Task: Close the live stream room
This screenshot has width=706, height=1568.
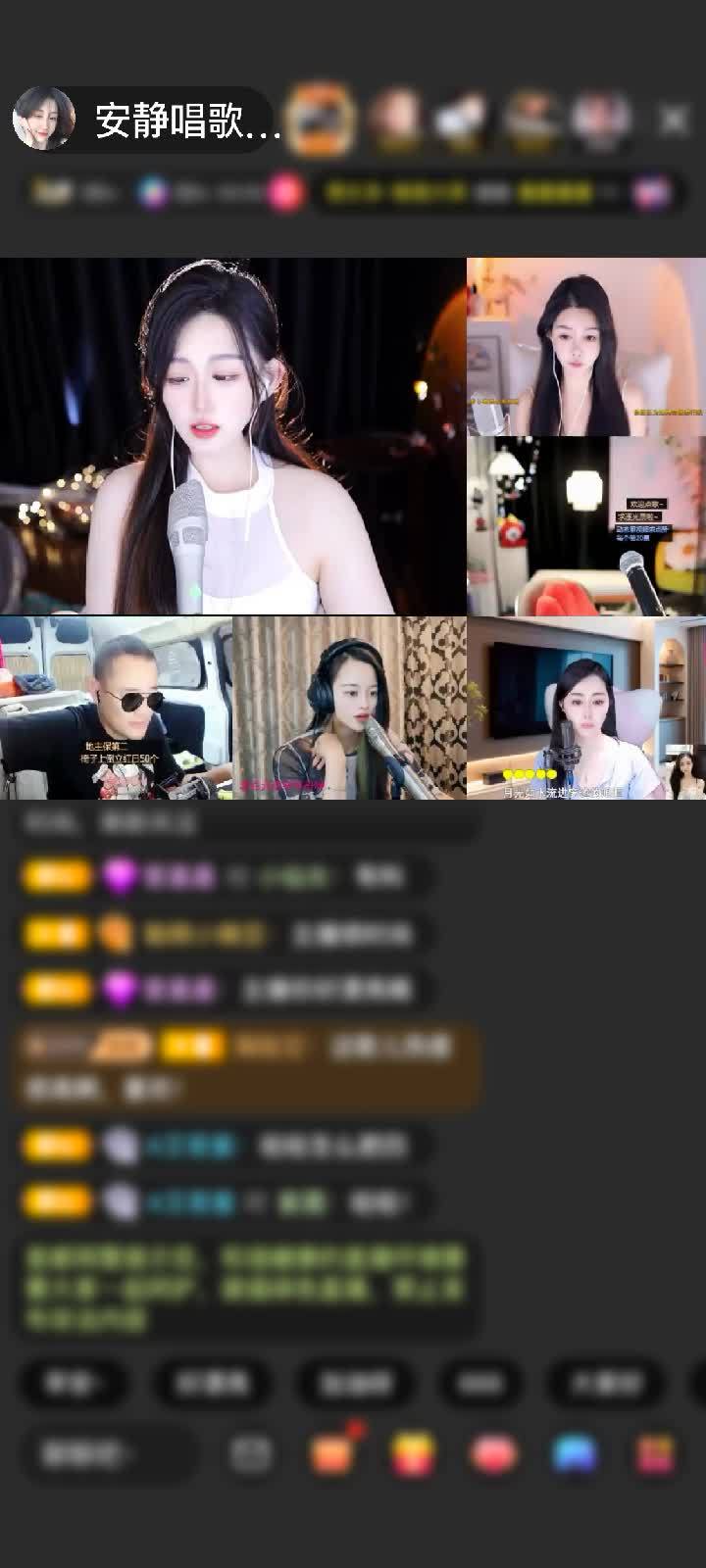Action: 674,120
